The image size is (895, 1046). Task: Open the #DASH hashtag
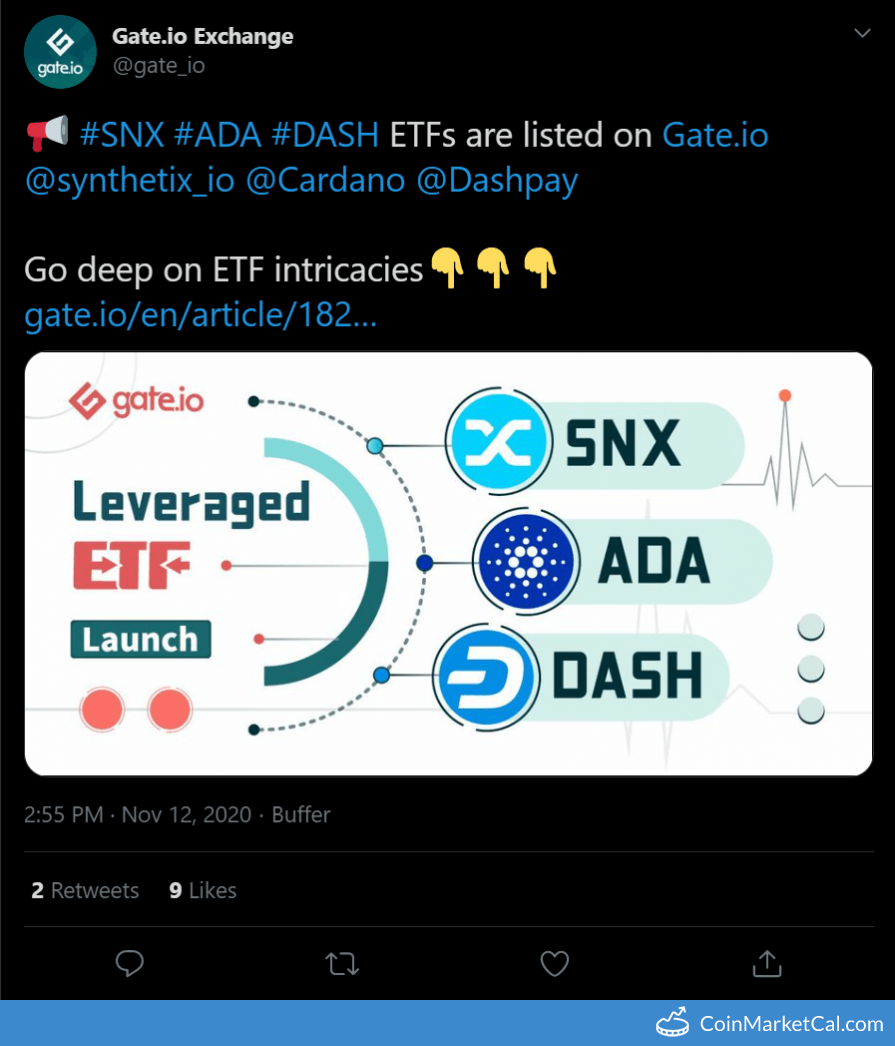tap(326, 134)
